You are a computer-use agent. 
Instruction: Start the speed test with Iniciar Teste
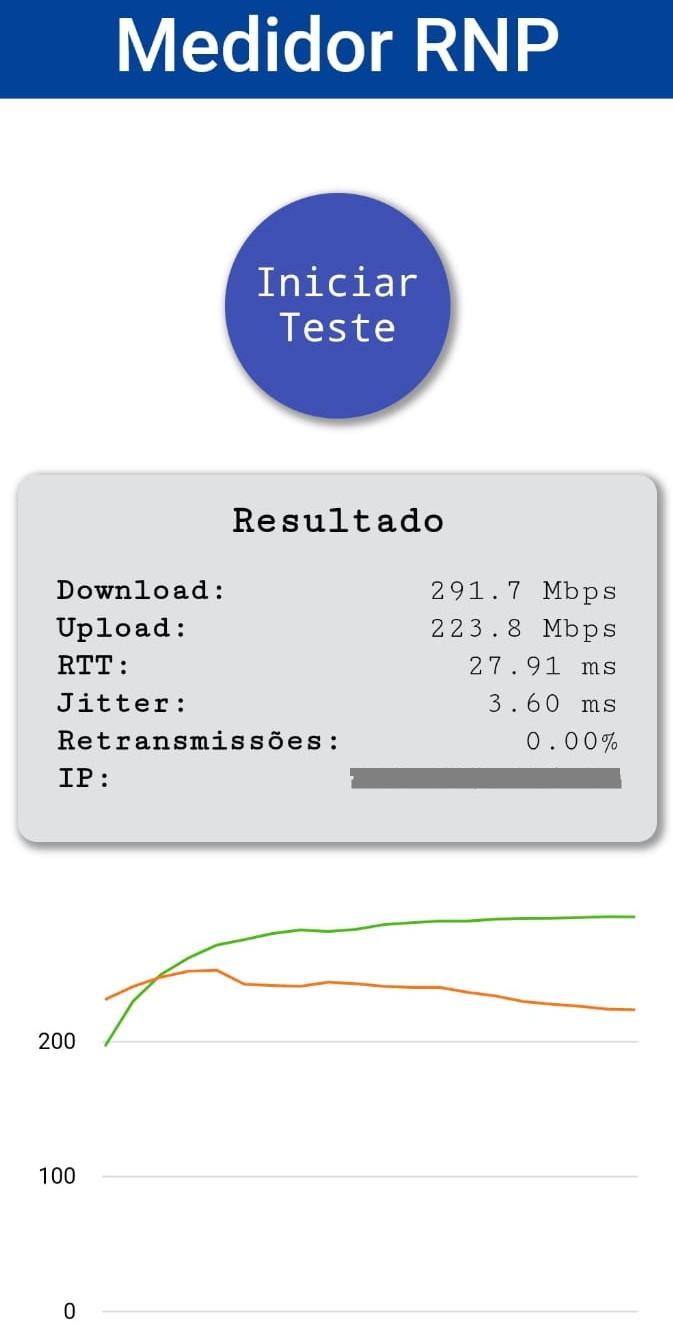coord(337,305)
